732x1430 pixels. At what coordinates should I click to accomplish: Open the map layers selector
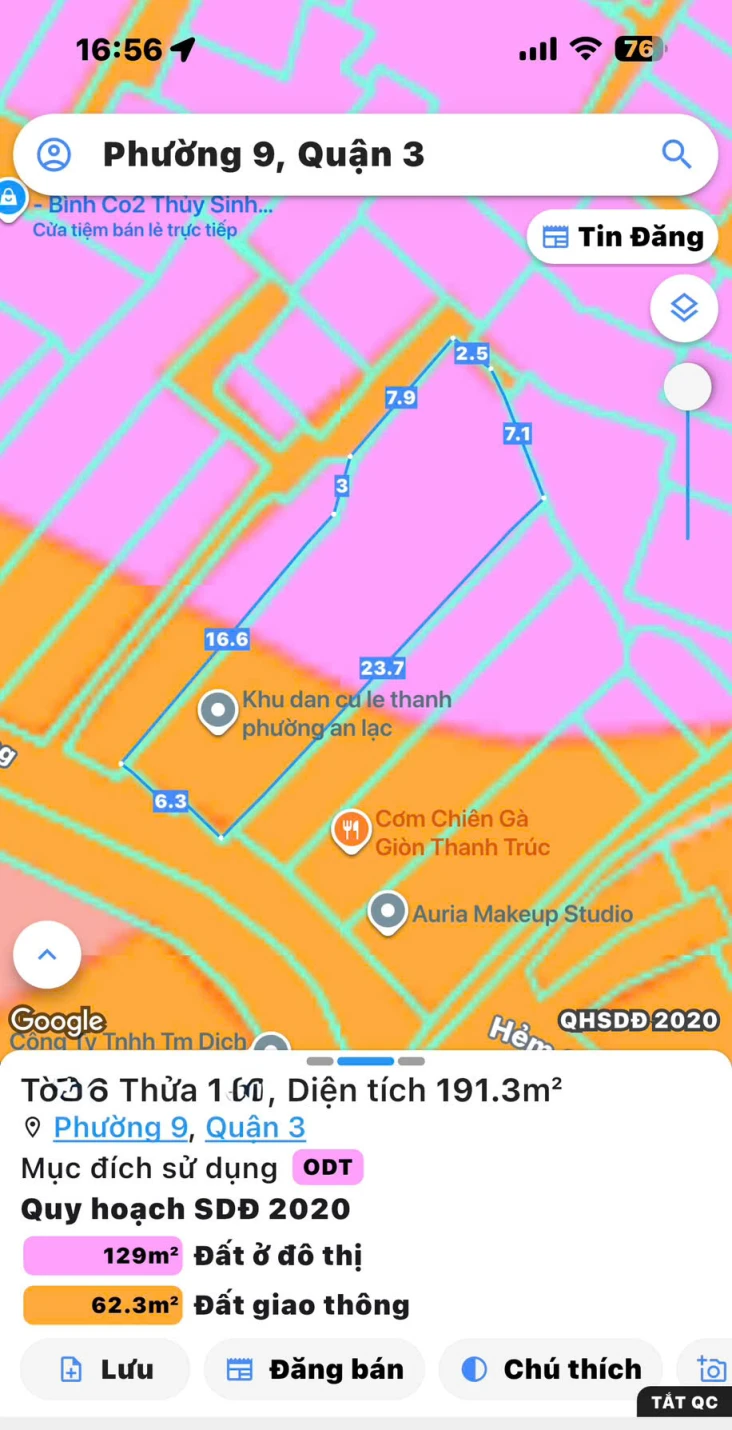click(684, 308)
